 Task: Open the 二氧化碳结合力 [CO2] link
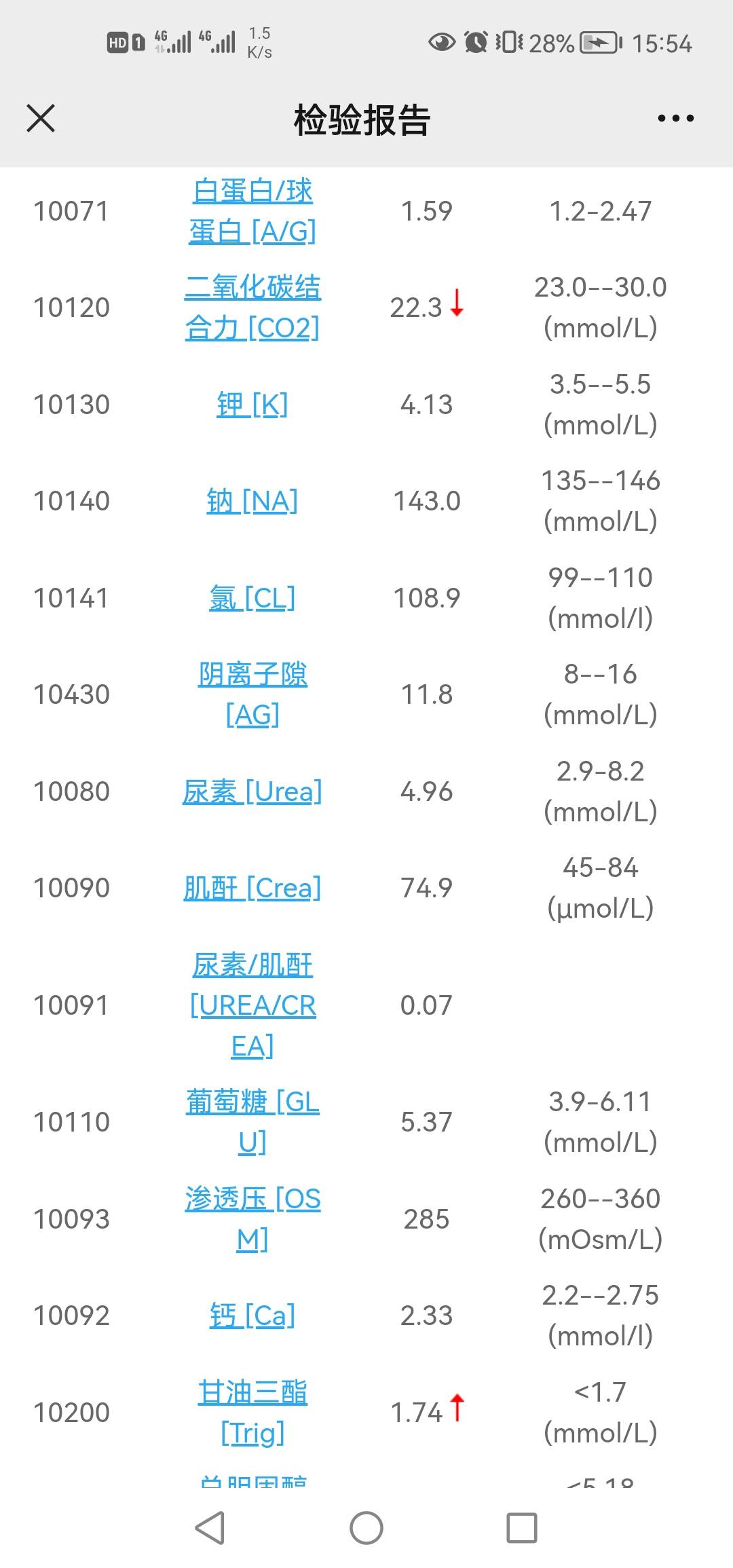point(252,307)
